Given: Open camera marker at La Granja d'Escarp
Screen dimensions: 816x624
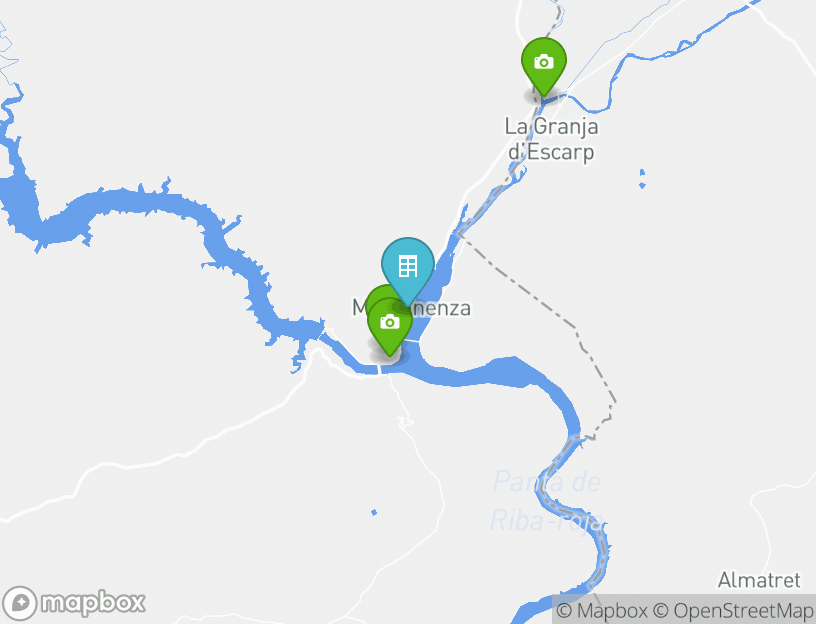Looking at the screenshot, I should click(x=543, y=62).
